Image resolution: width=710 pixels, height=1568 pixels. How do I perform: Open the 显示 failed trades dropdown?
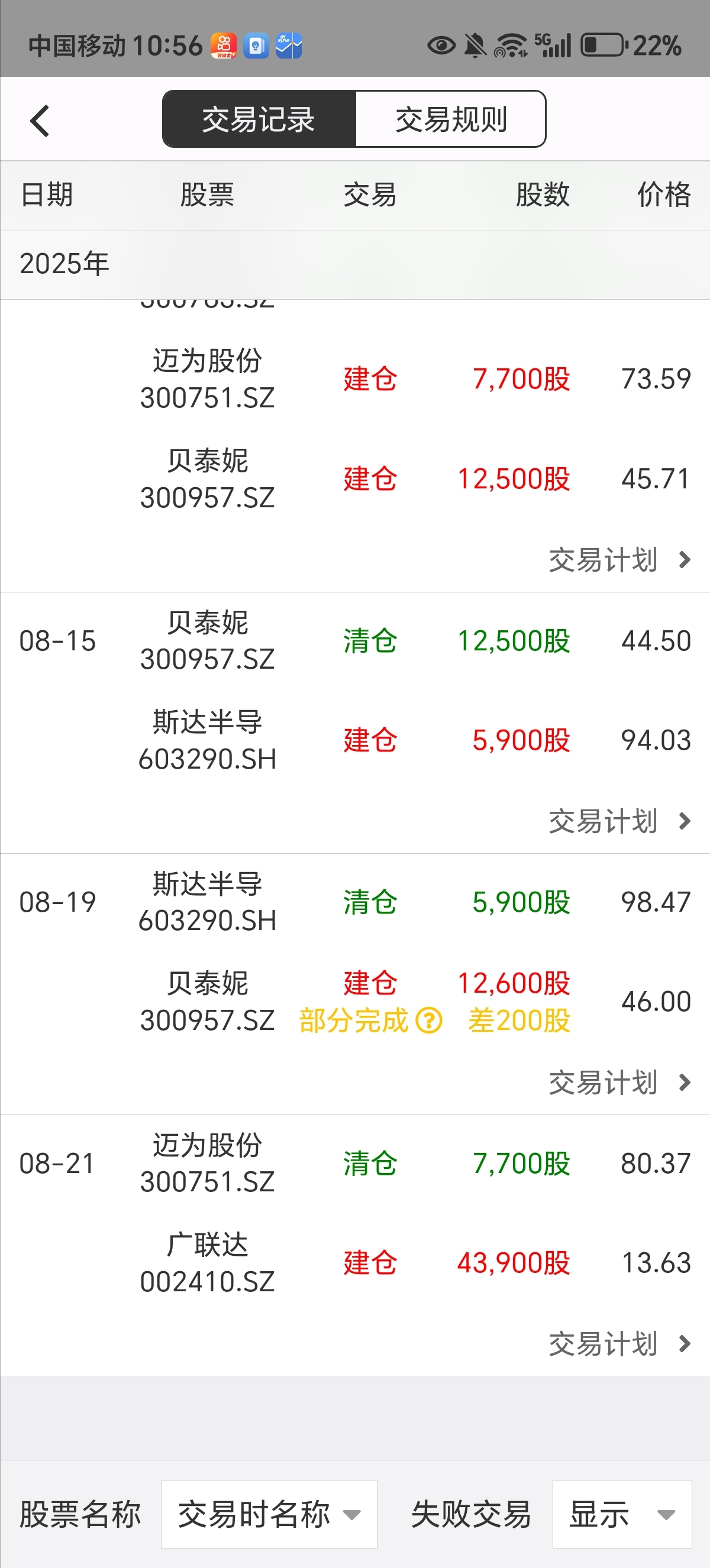[x=622, y=1514]
